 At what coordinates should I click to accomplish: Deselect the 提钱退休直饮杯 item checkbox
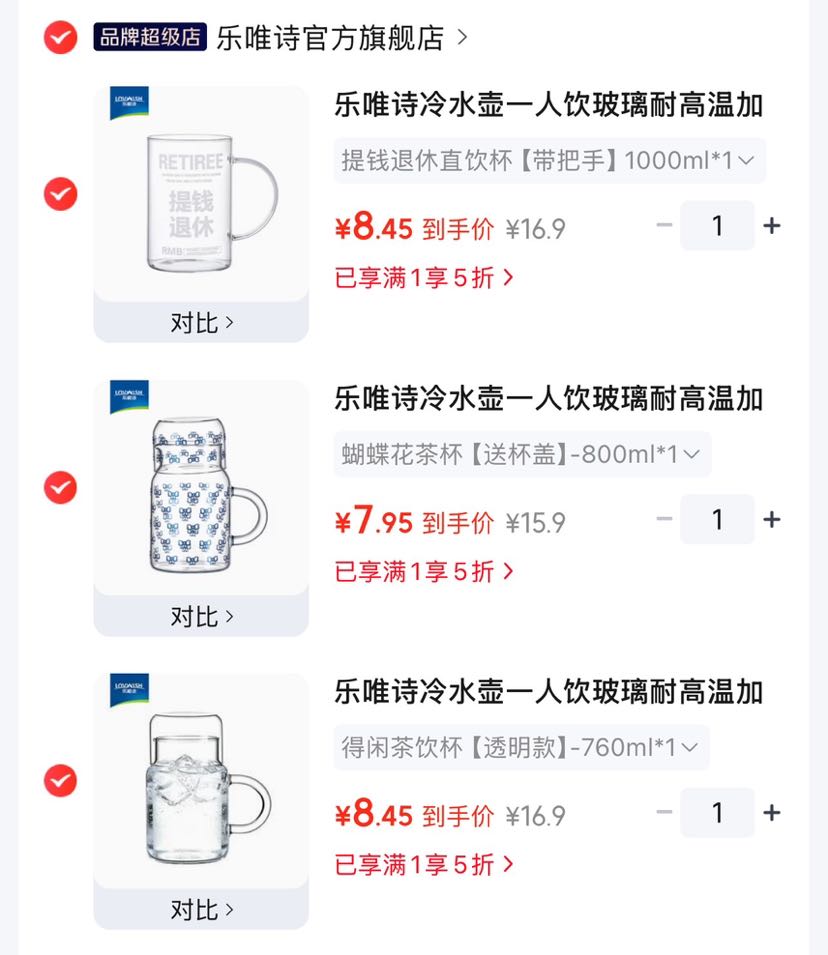point(60,194)
